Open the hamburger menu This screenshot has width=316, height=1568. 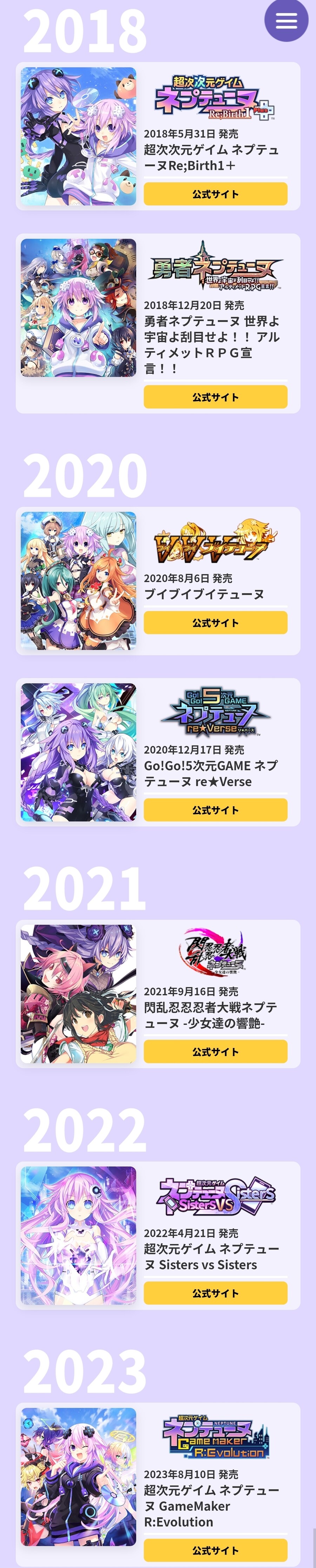[286, 20]
